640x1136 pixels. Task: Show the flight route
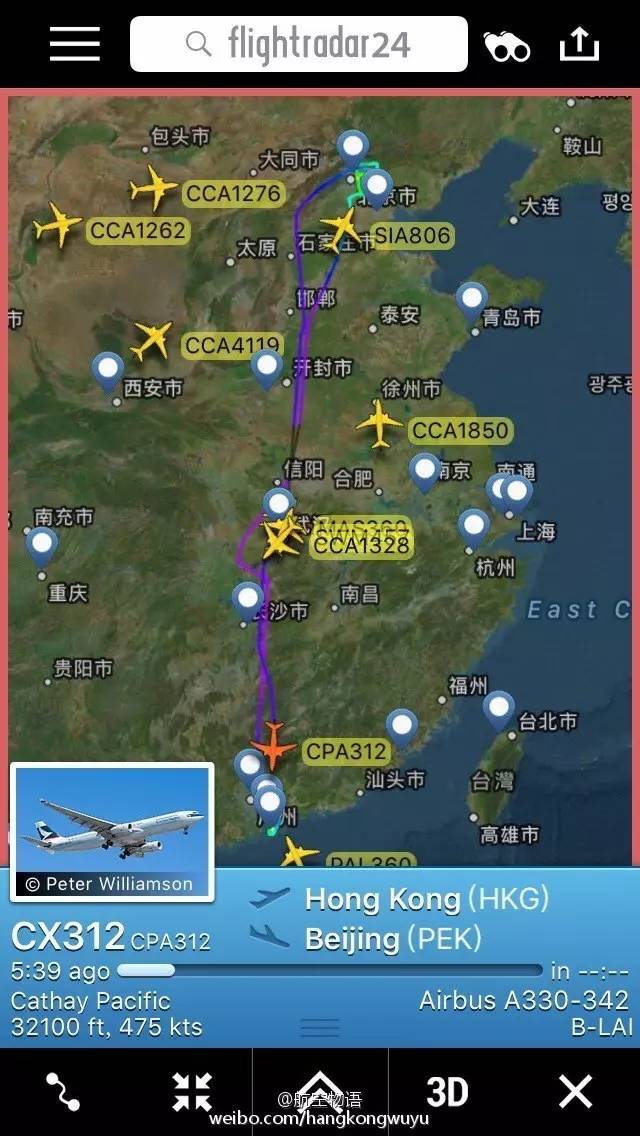point(62,1092)
